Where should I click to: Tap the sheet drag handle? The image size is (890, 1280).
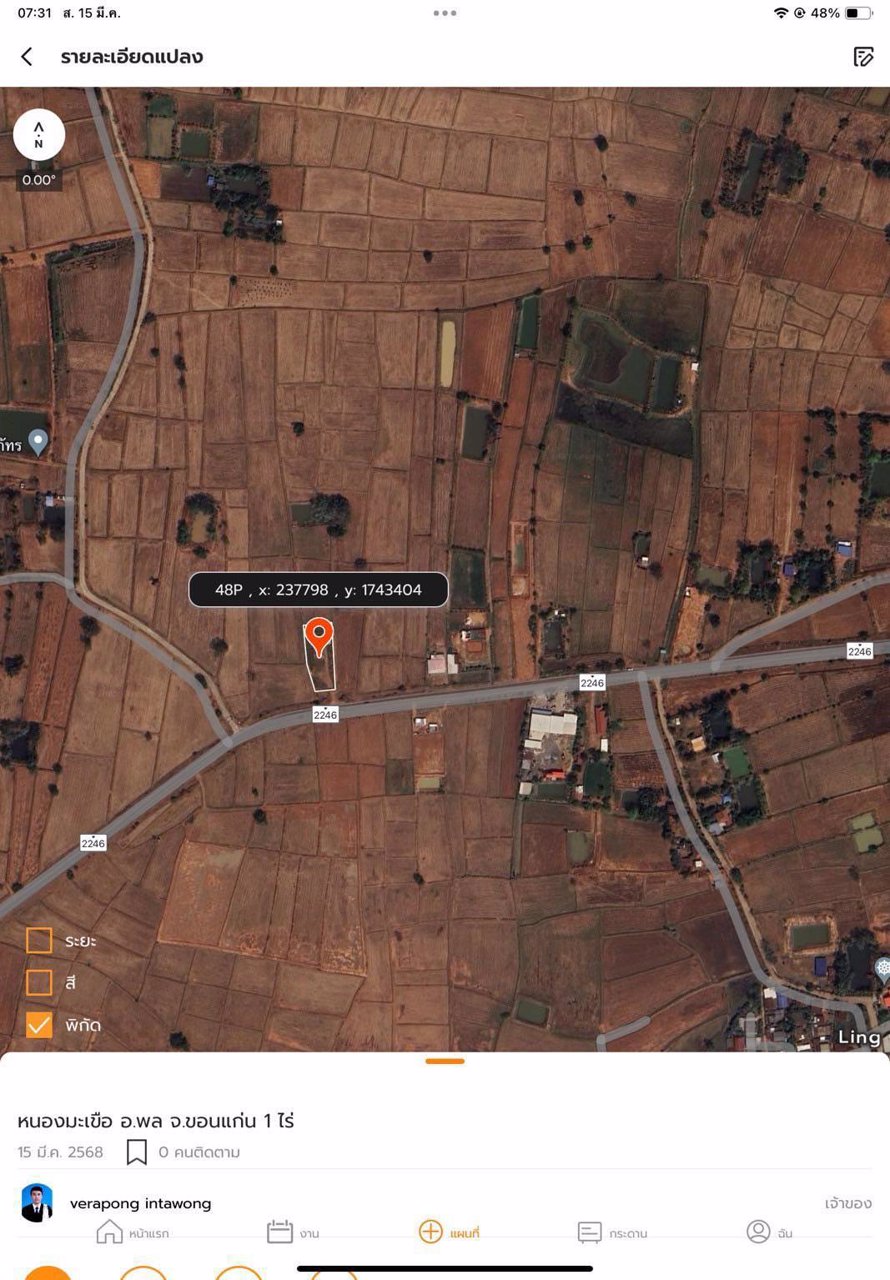(445, 1061)
